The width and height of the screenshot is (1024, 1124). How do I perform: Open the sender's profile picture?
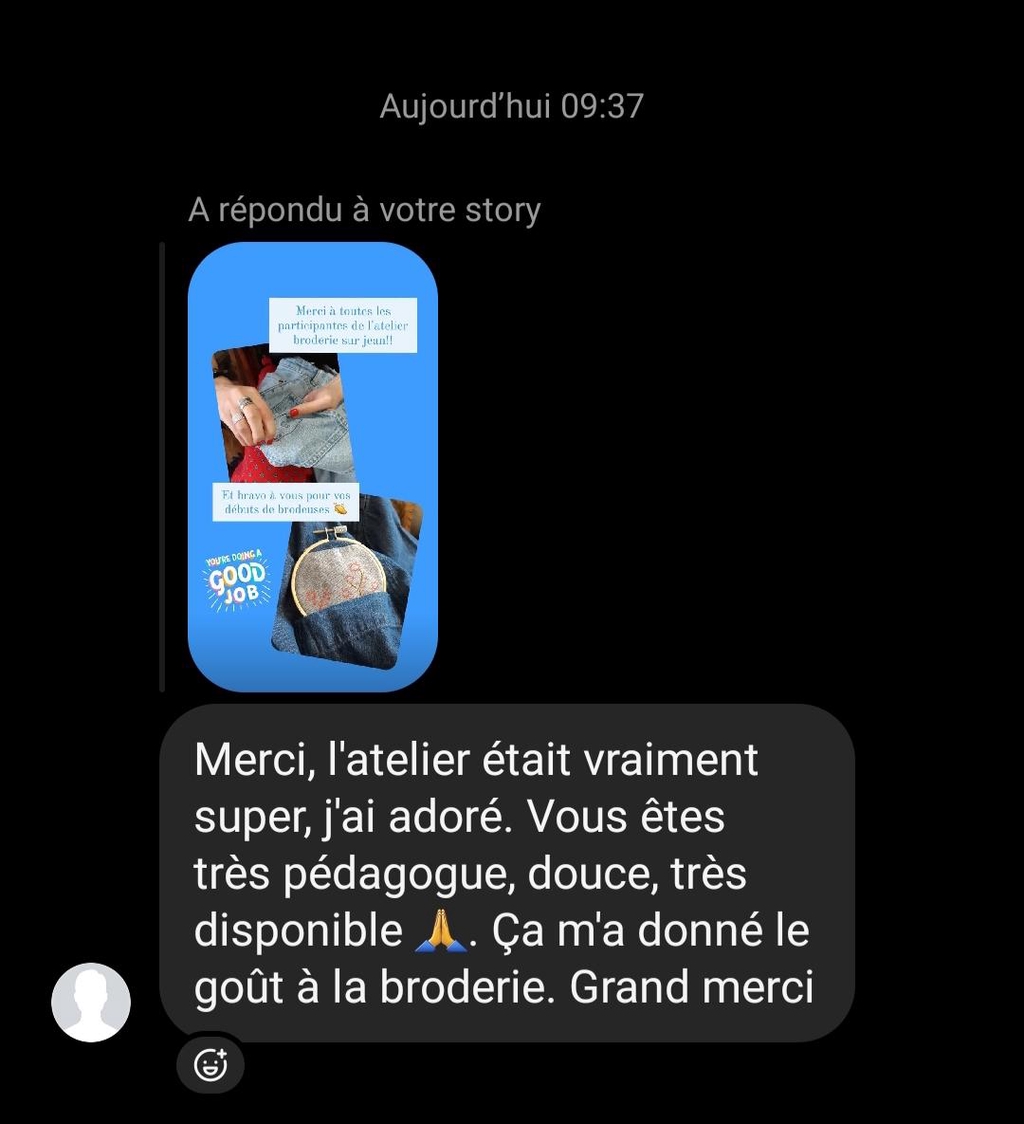[x=91, y=1002]
